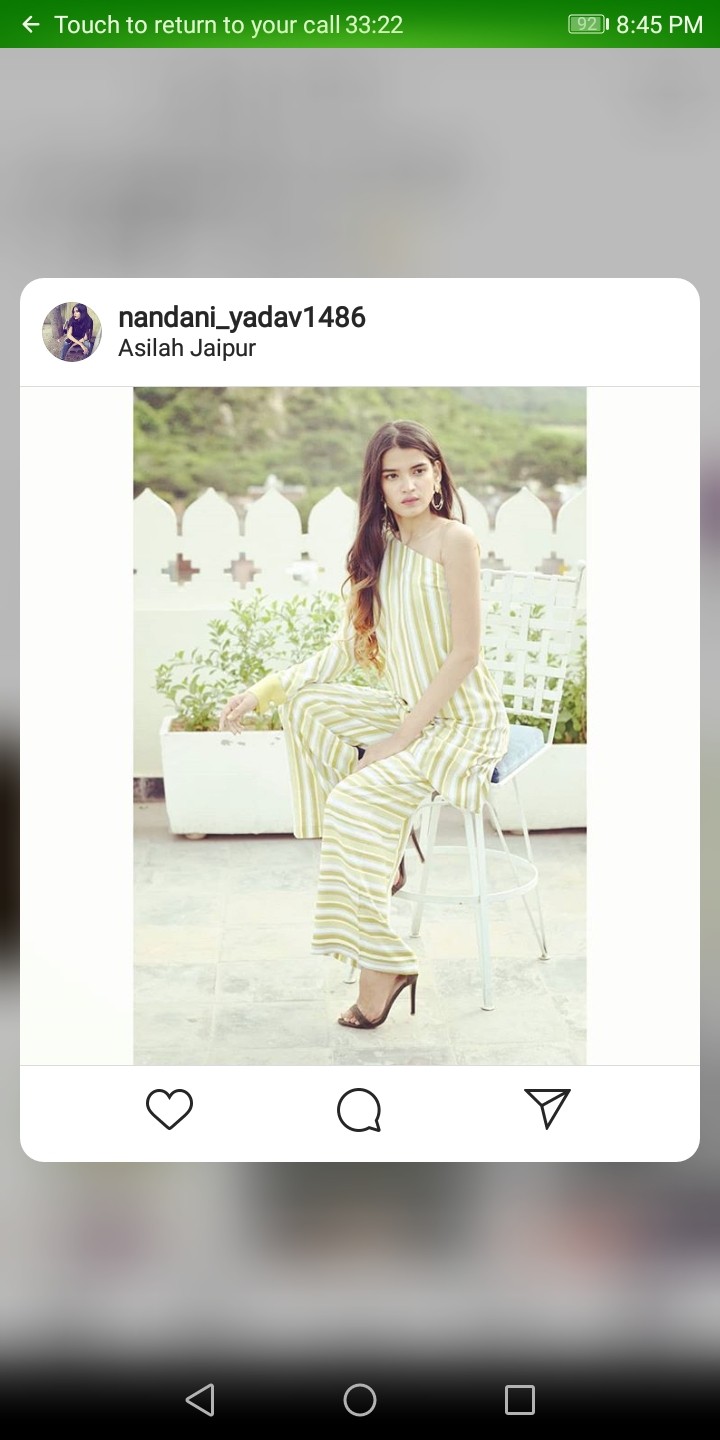
Task: Tap the username nandani_yadav1486
Action: tap(241, 317)
